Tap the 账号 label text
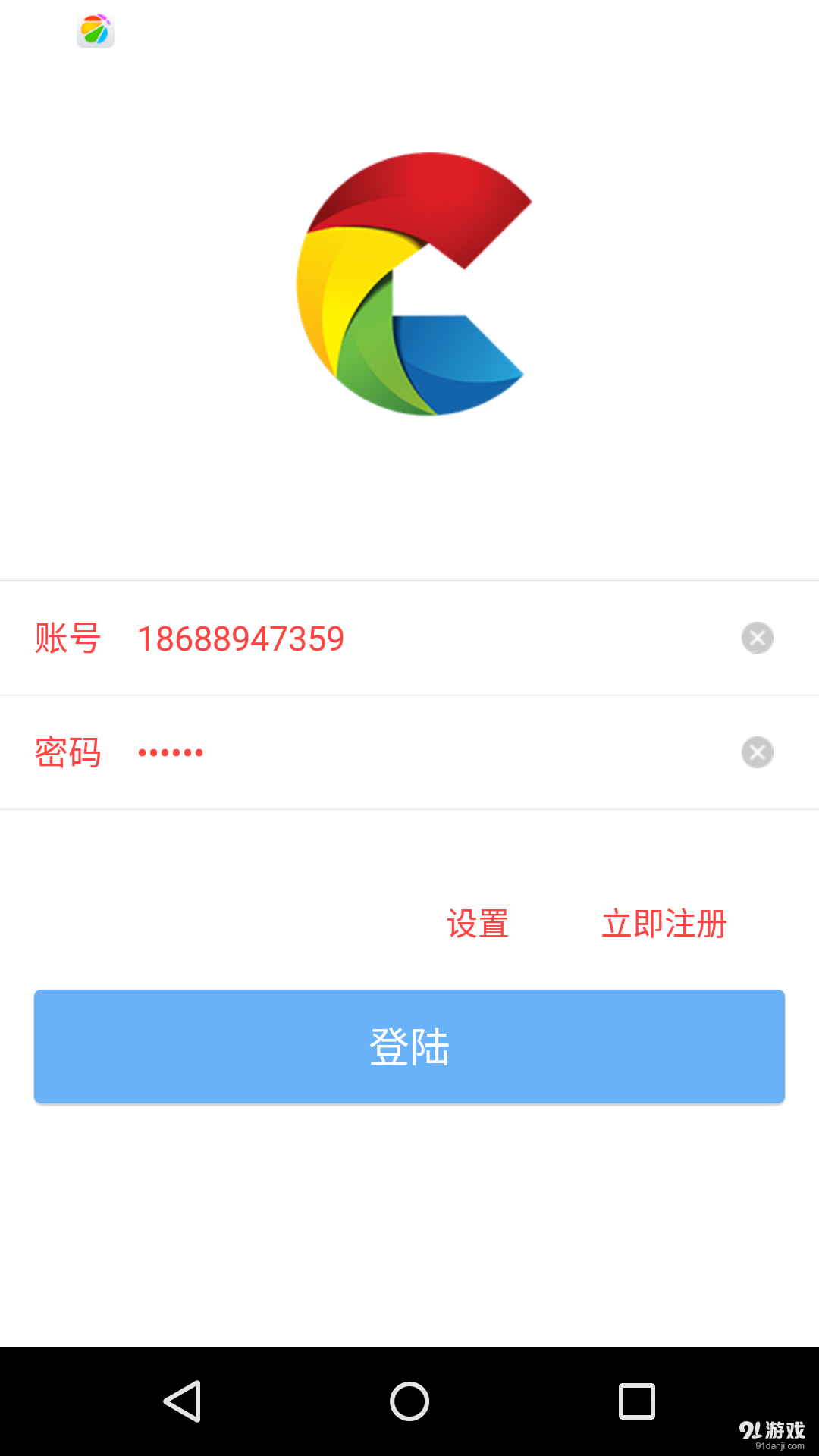The width and height of the screenshot is (819, 1456). pos(67,638)
